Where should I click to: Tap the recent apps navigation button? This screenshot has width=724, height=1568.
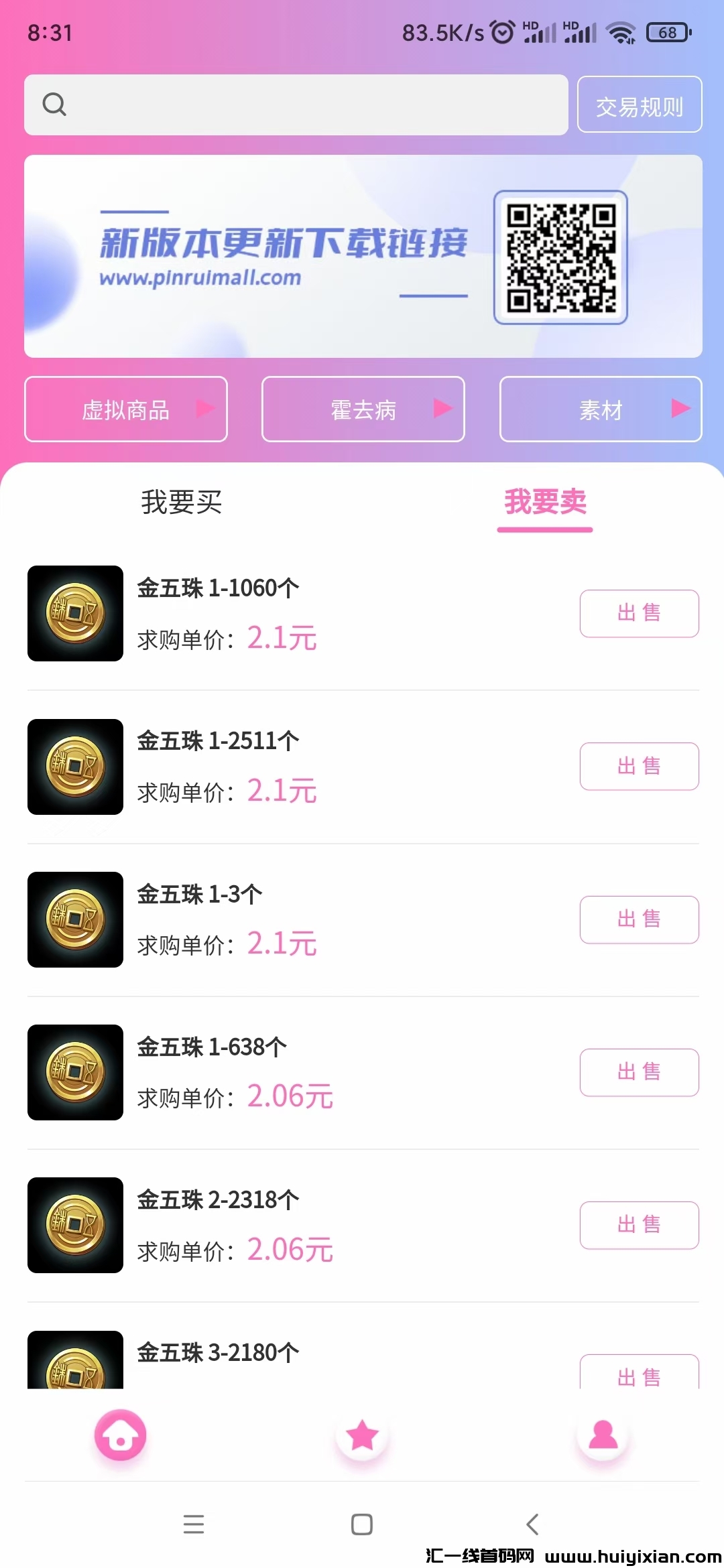tap(194, 1525)
